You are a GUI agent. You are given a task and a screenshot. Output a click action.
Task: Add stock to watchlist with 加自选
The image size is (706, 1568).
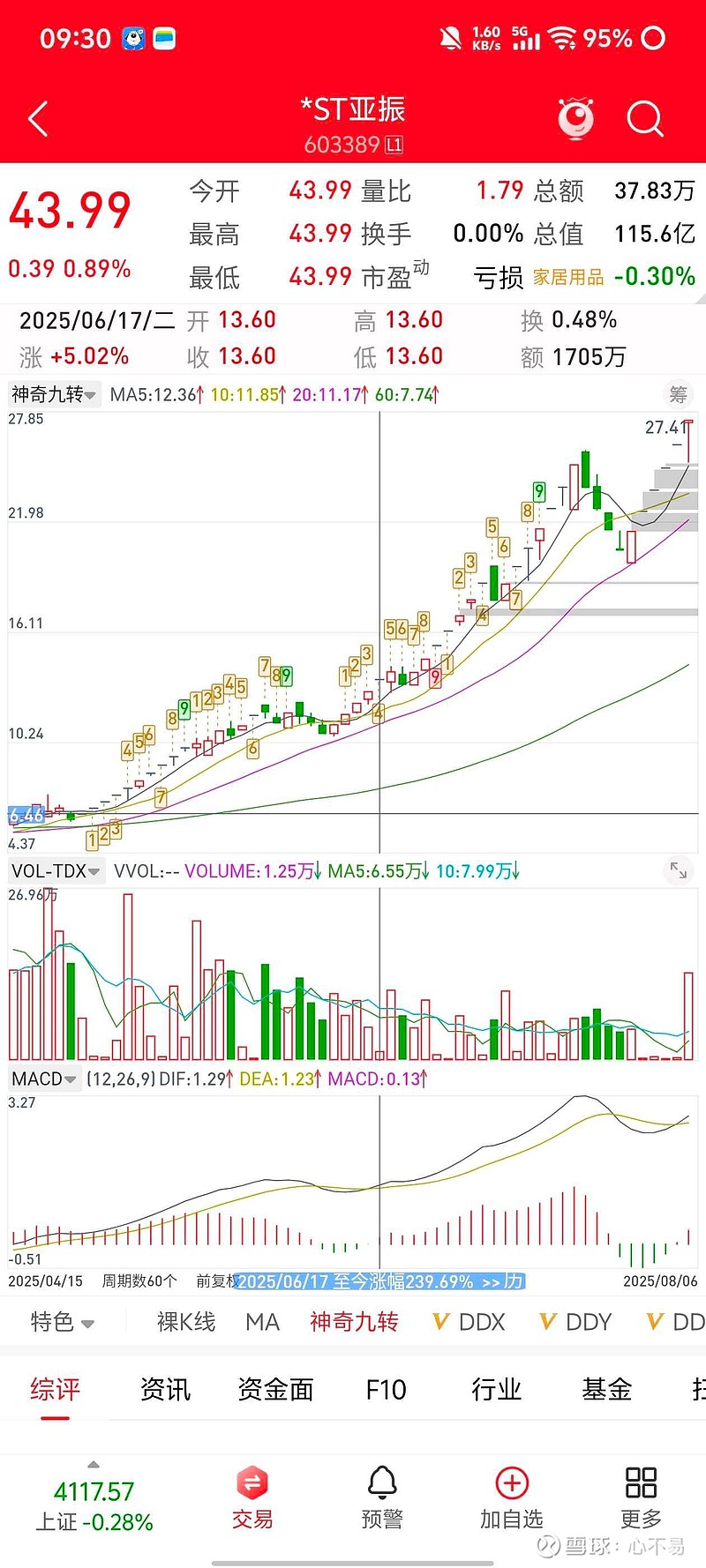pos(512,1497)
